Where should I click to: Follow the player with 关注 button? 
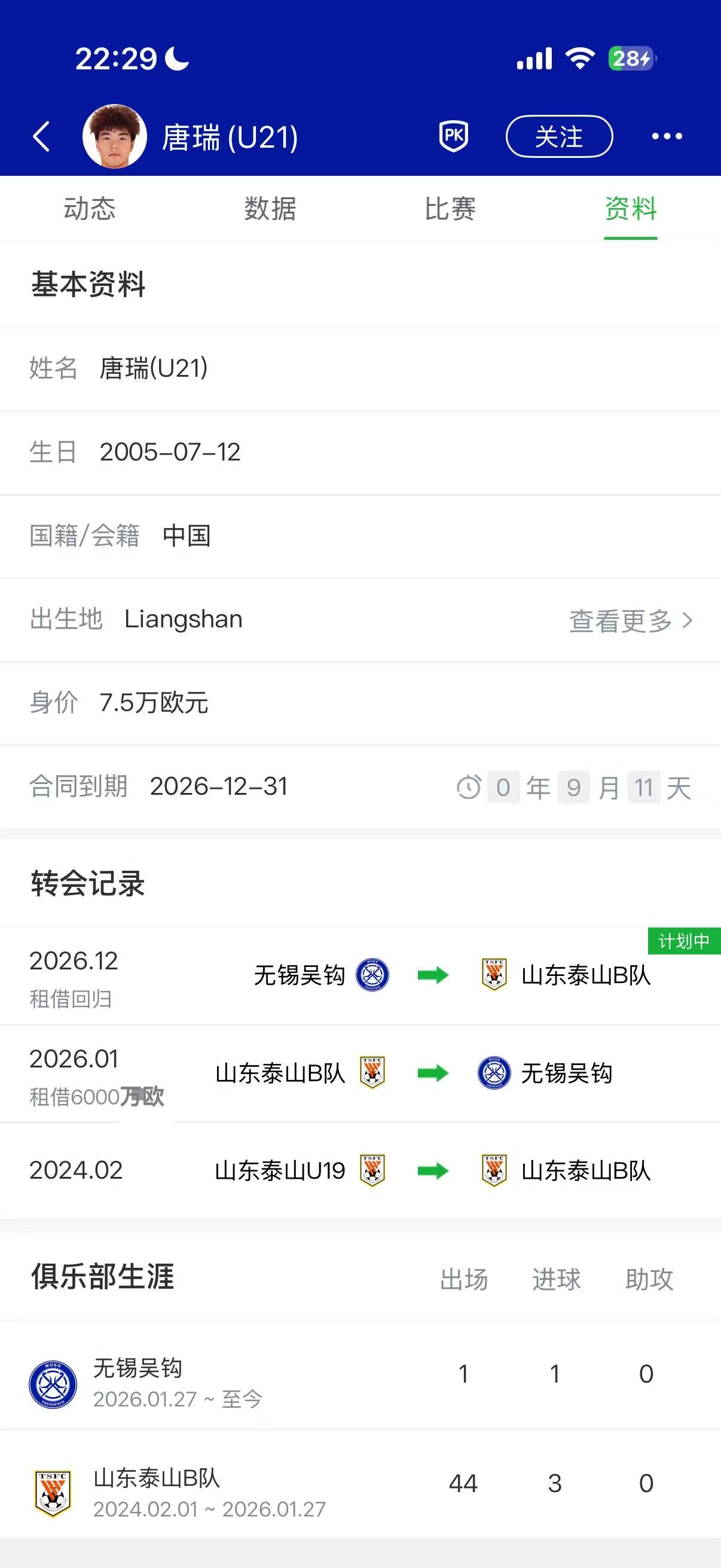[558, 136]
